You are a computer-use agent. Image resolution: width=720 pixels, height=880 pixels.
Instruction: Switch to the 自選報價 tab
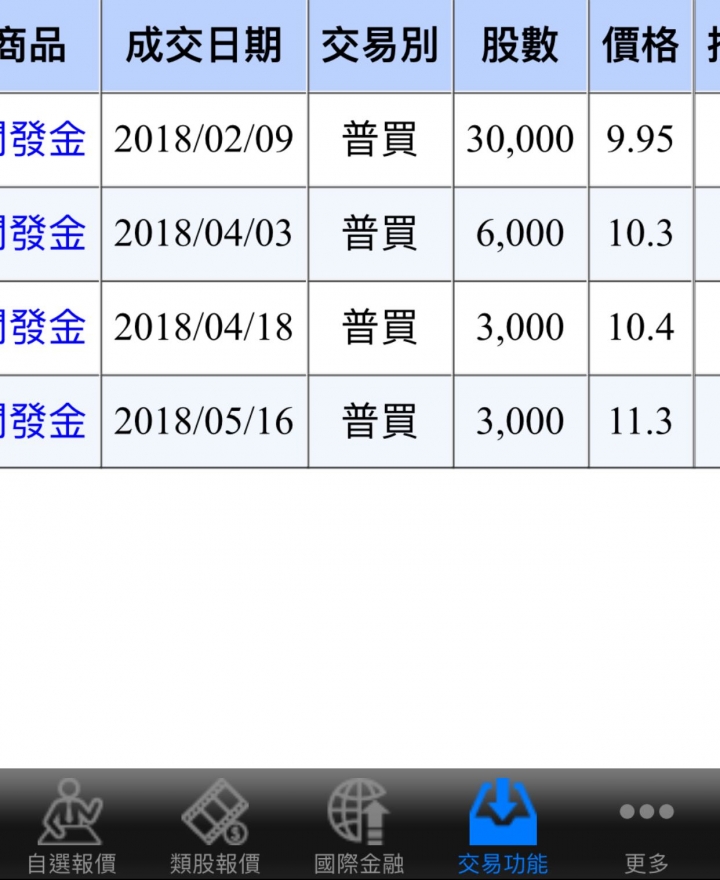pos(71,826)
